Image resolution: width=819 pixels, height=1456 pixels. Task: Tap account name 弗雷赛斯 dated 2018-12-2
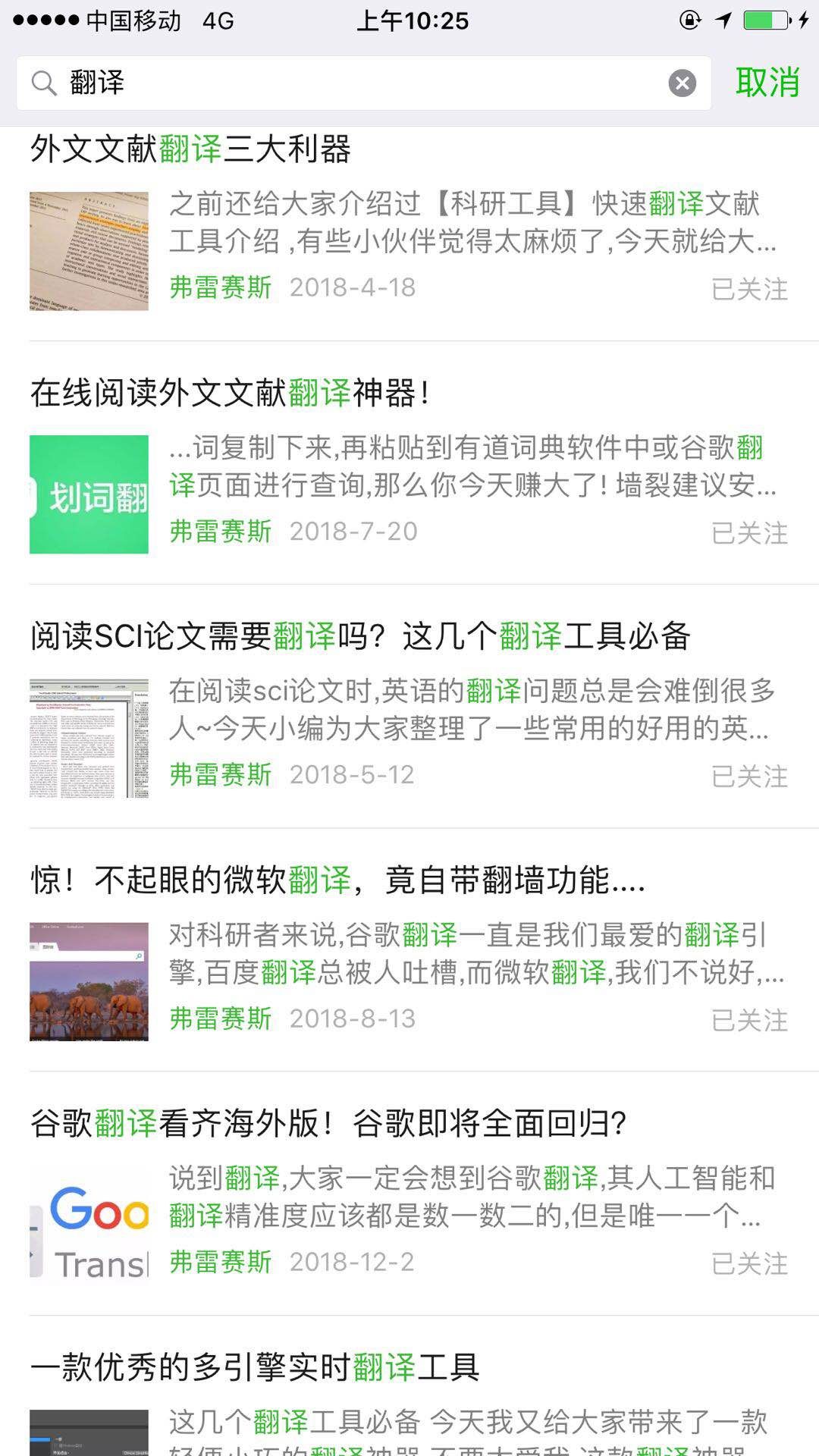[x=221, y=1262]
